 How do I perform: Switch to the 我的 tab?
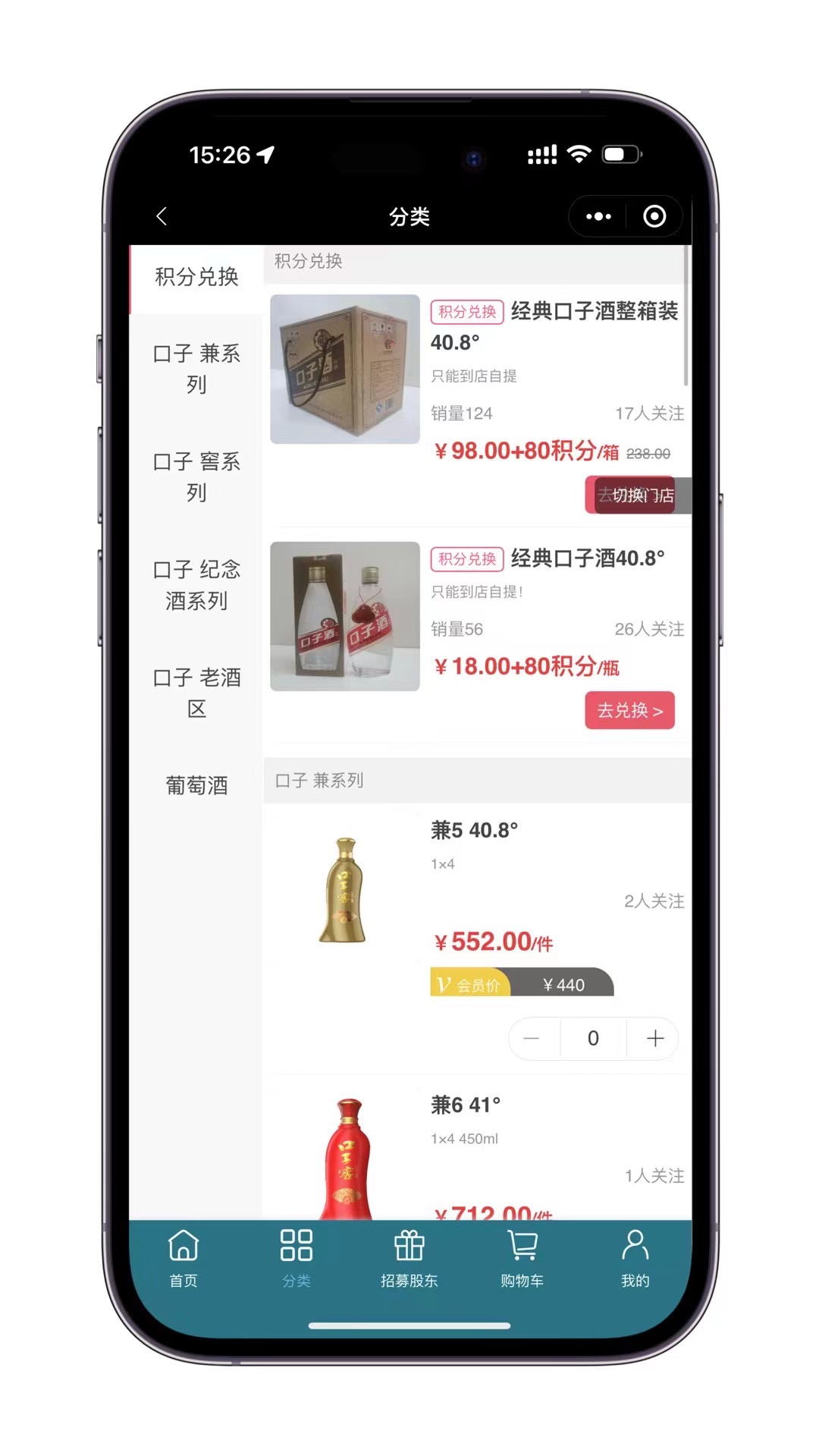(635, 1259)
